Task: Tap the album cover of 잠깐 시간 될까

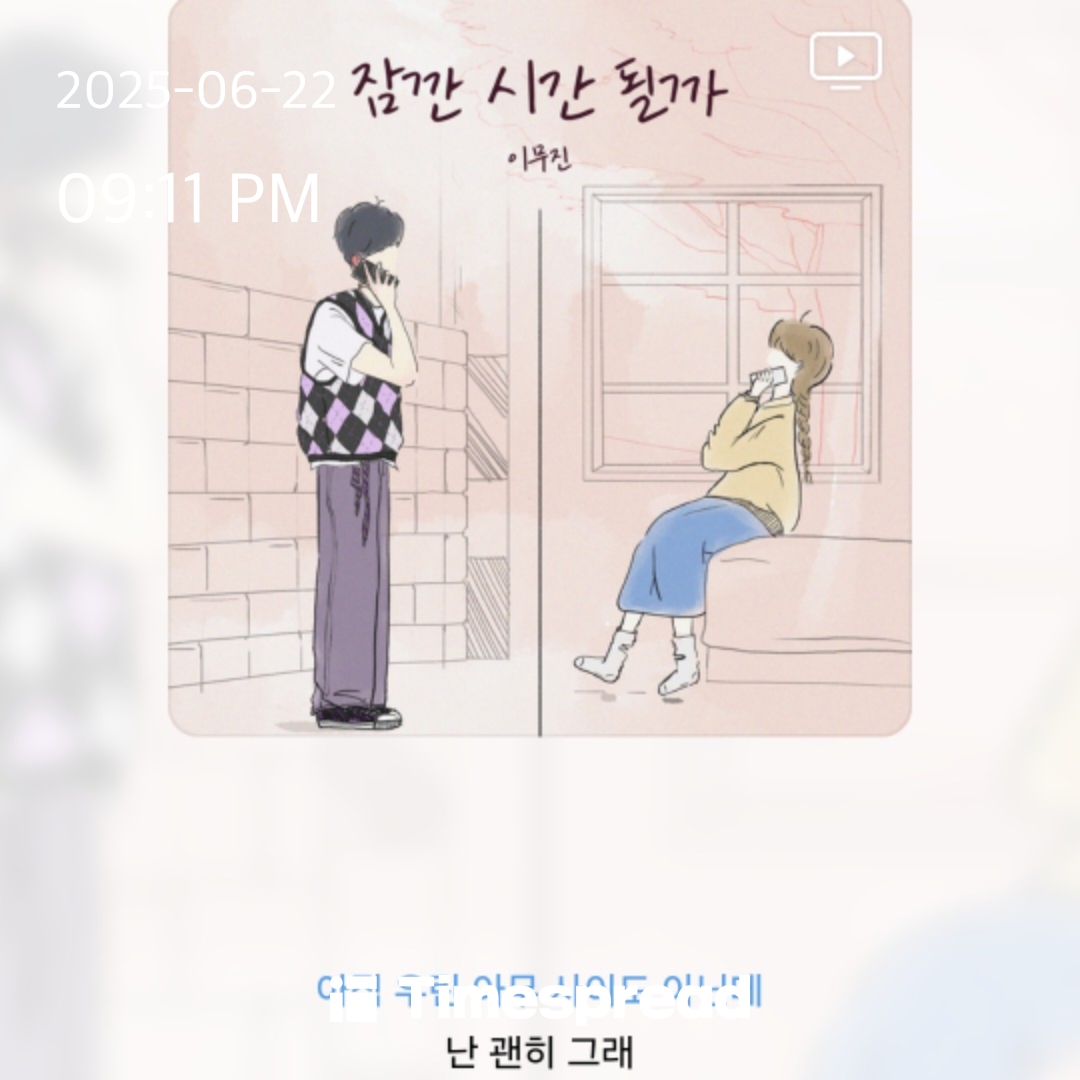Action: [x=539, y=400]
